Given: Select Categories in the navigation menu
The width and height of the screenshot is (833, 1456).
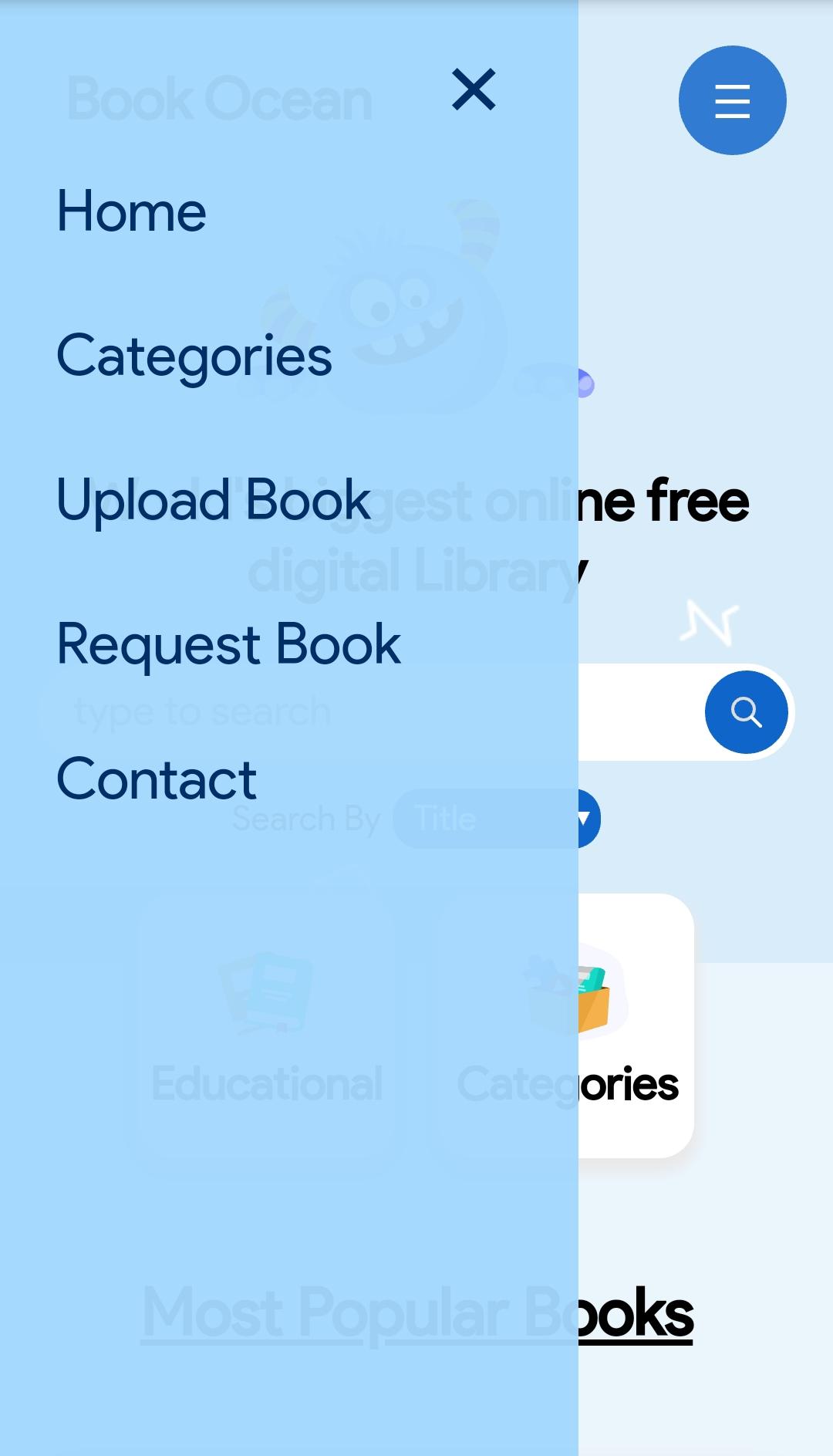Looking at the screenshot, I should coord(194,356).
